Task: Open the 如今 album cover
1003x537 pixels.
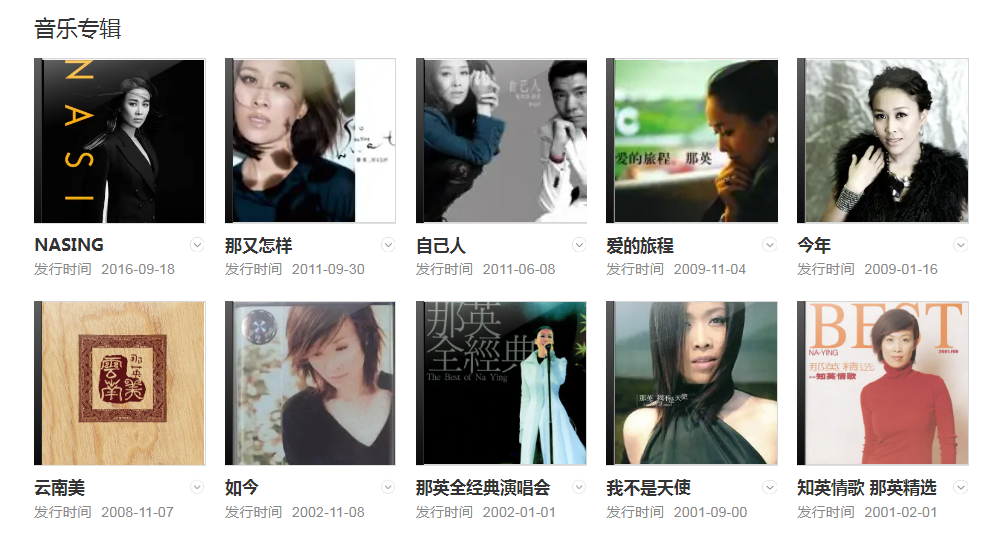Action: [310, 383]
